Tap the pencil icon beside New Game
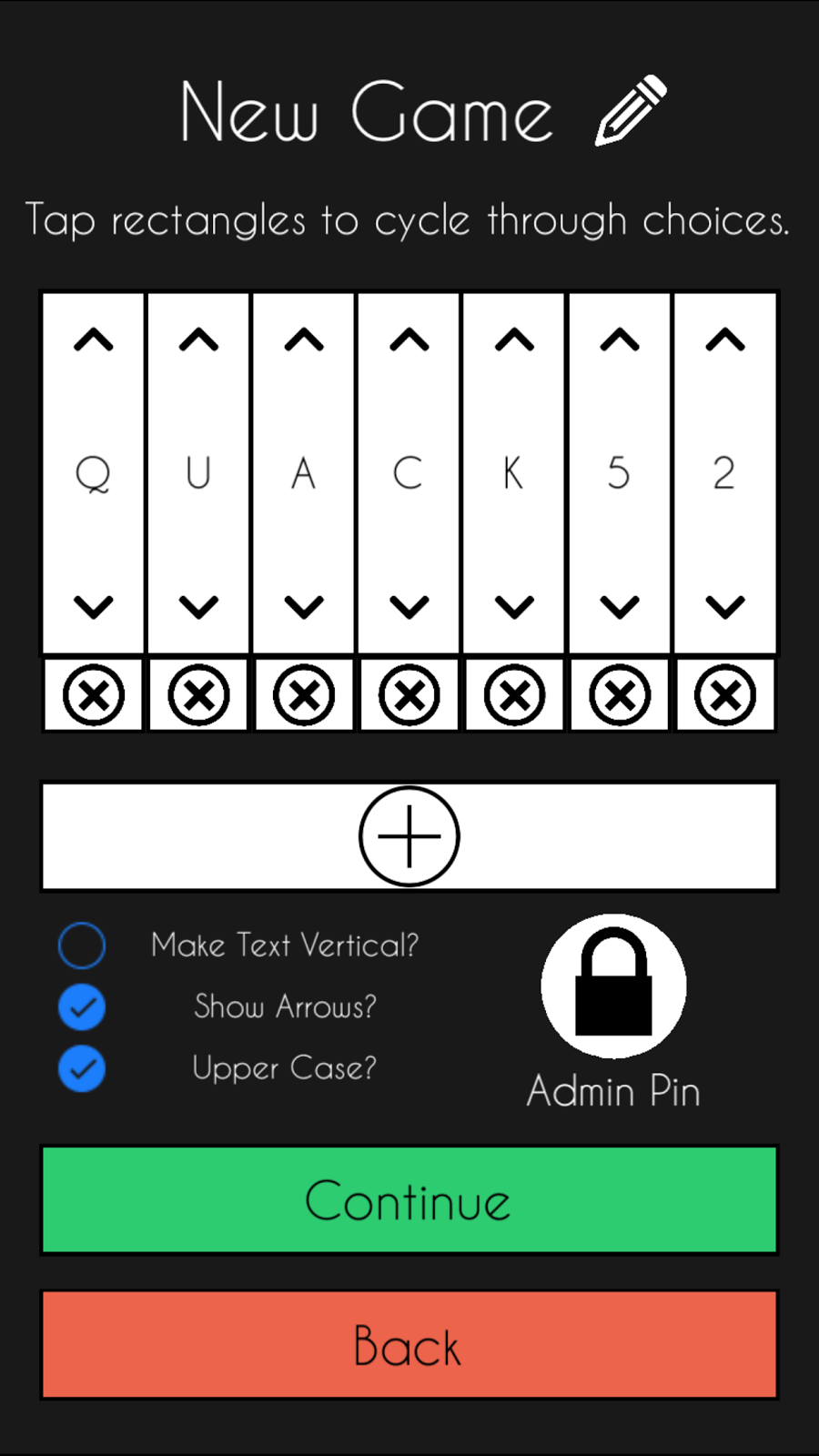 pyautogui.click(x=631, y=111)
